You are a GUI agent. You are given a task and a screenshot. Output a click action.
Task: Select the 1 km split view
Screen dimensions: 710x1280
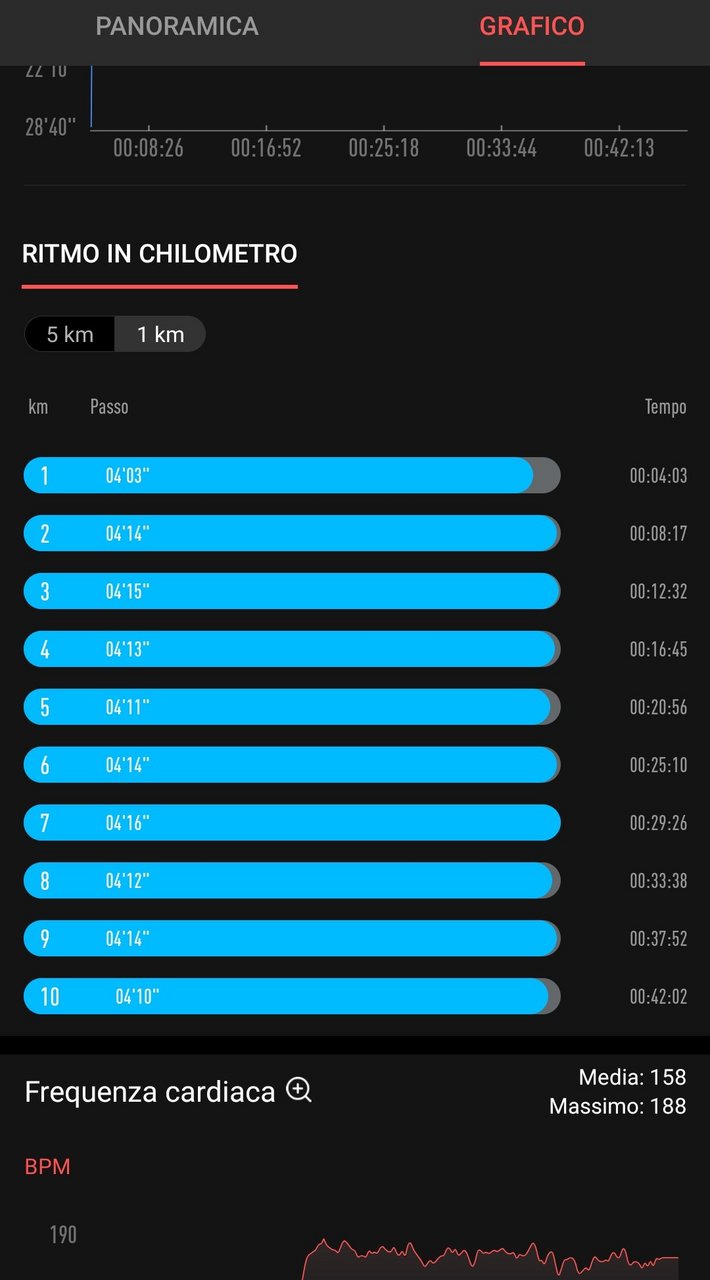pos(161,334)
